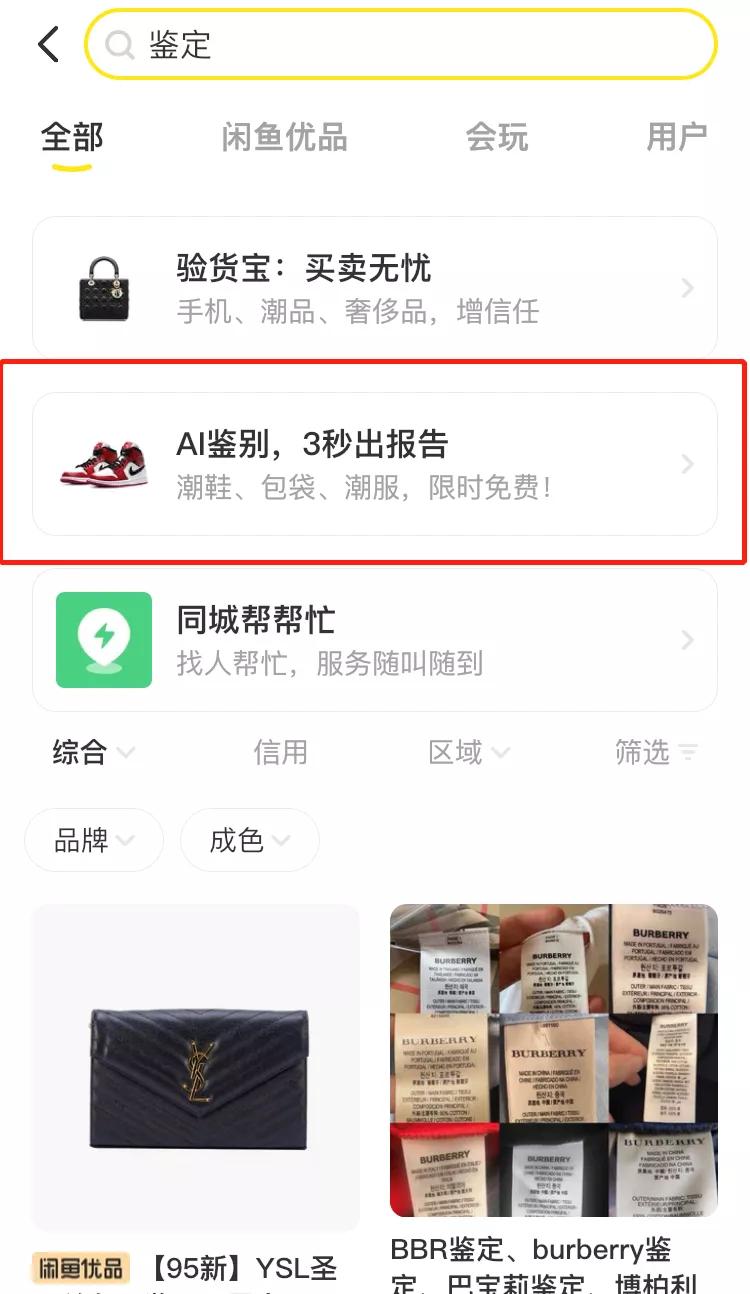
Task: Open the AI鉴别 free report service
Action: pyautogui.click(x=375, y=463)
